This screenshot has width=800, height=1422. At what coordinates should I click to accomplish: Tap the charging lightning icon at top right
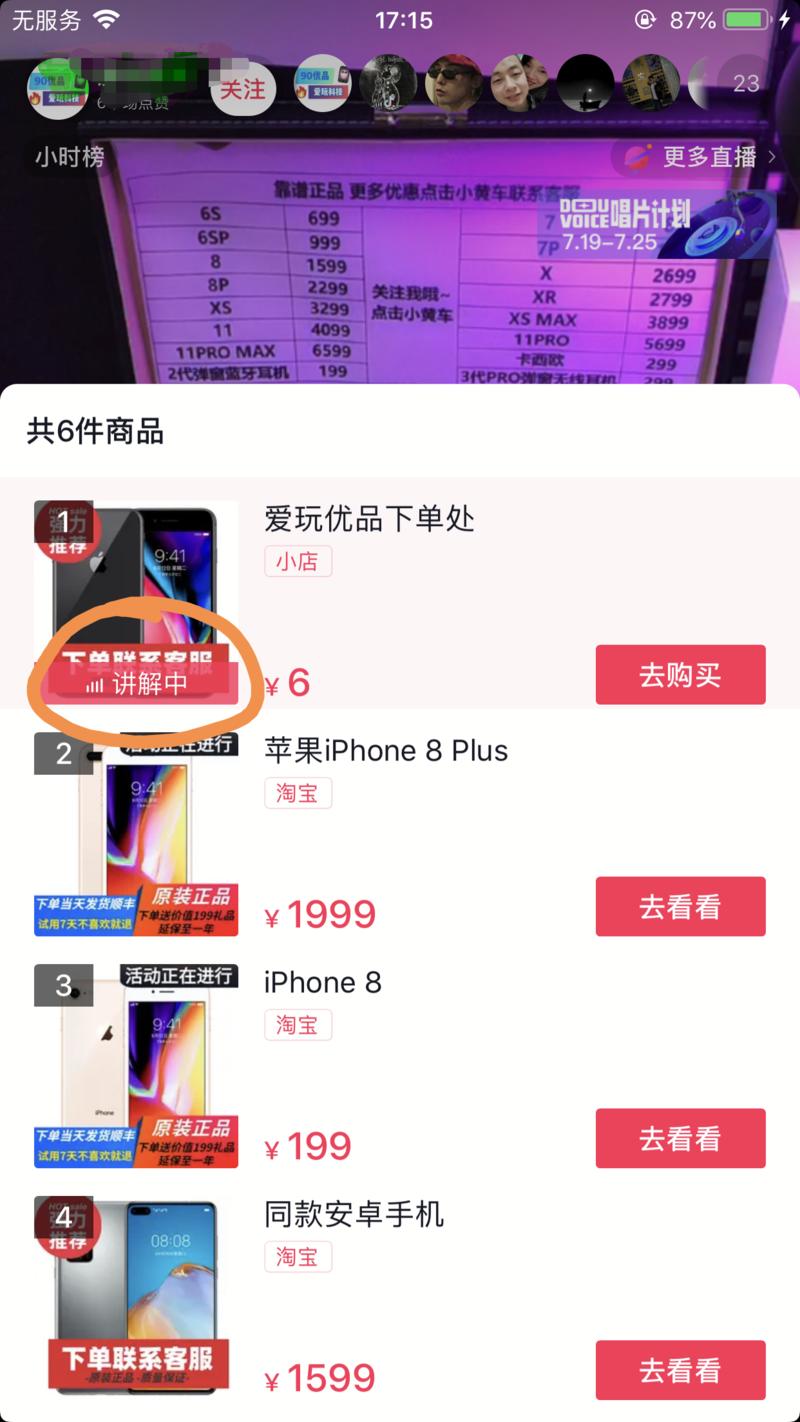(786, 18)
